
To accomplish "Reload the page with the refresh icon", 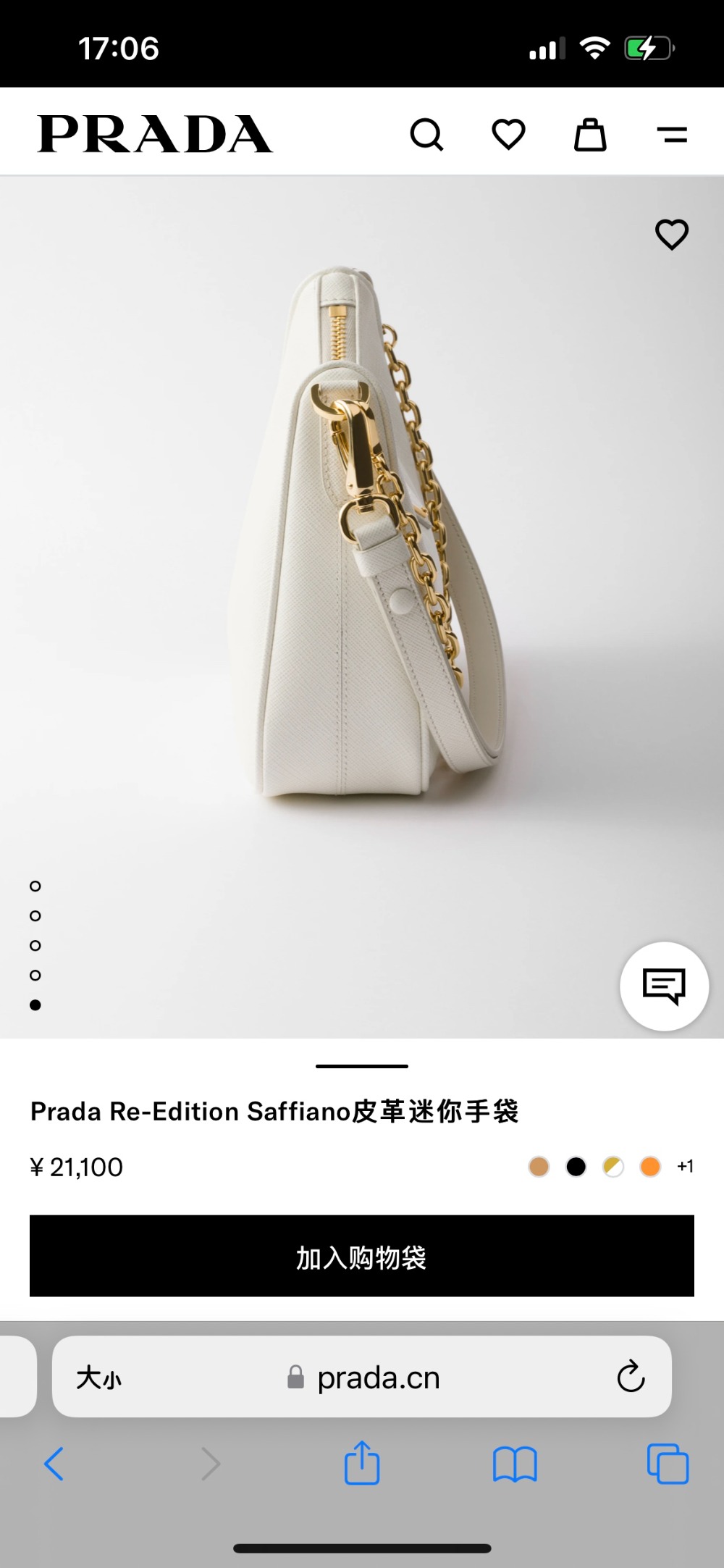I will point(631,1377).
